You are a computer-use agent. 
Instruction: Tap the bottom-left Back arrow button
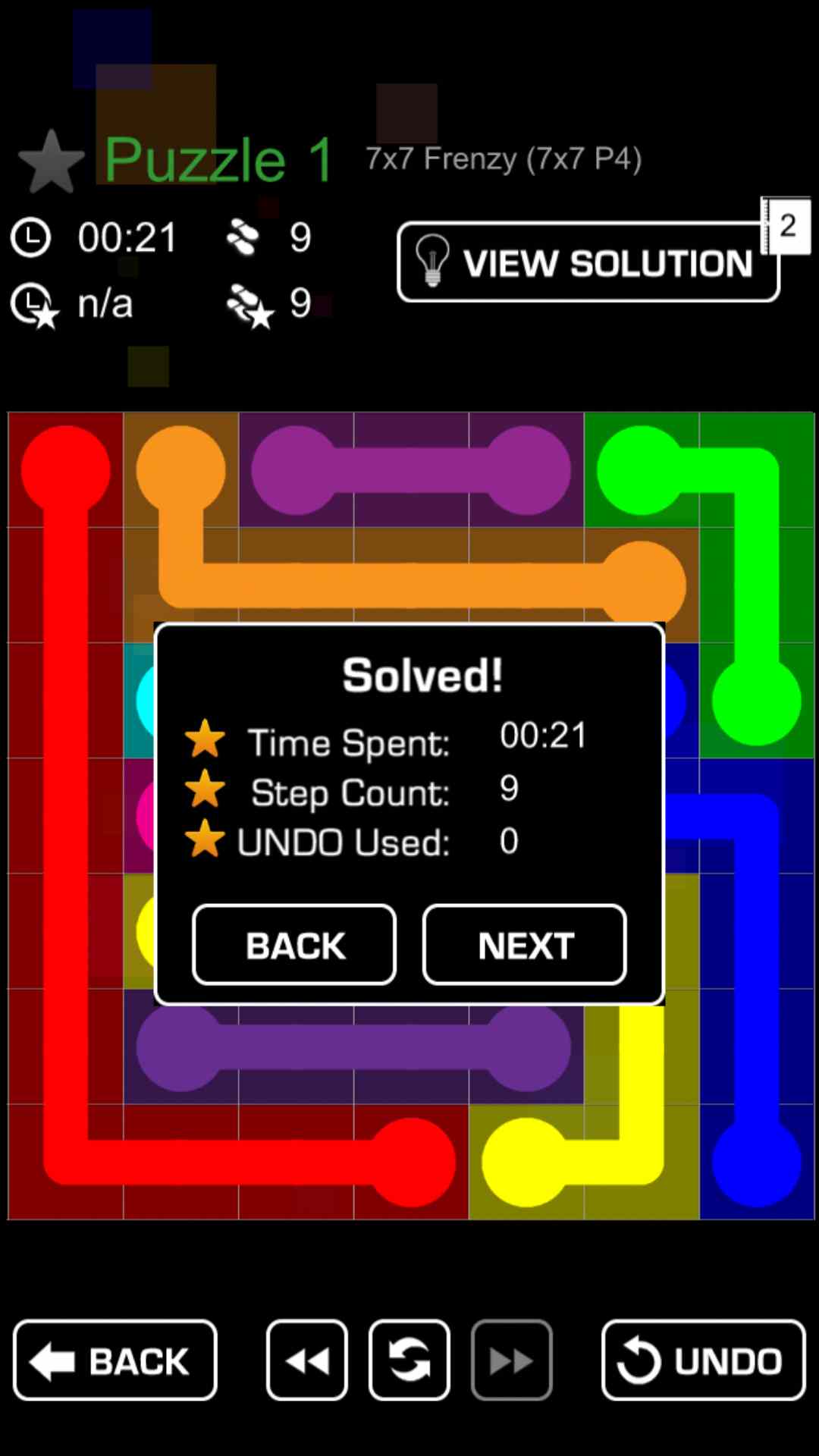(115, 1360)
